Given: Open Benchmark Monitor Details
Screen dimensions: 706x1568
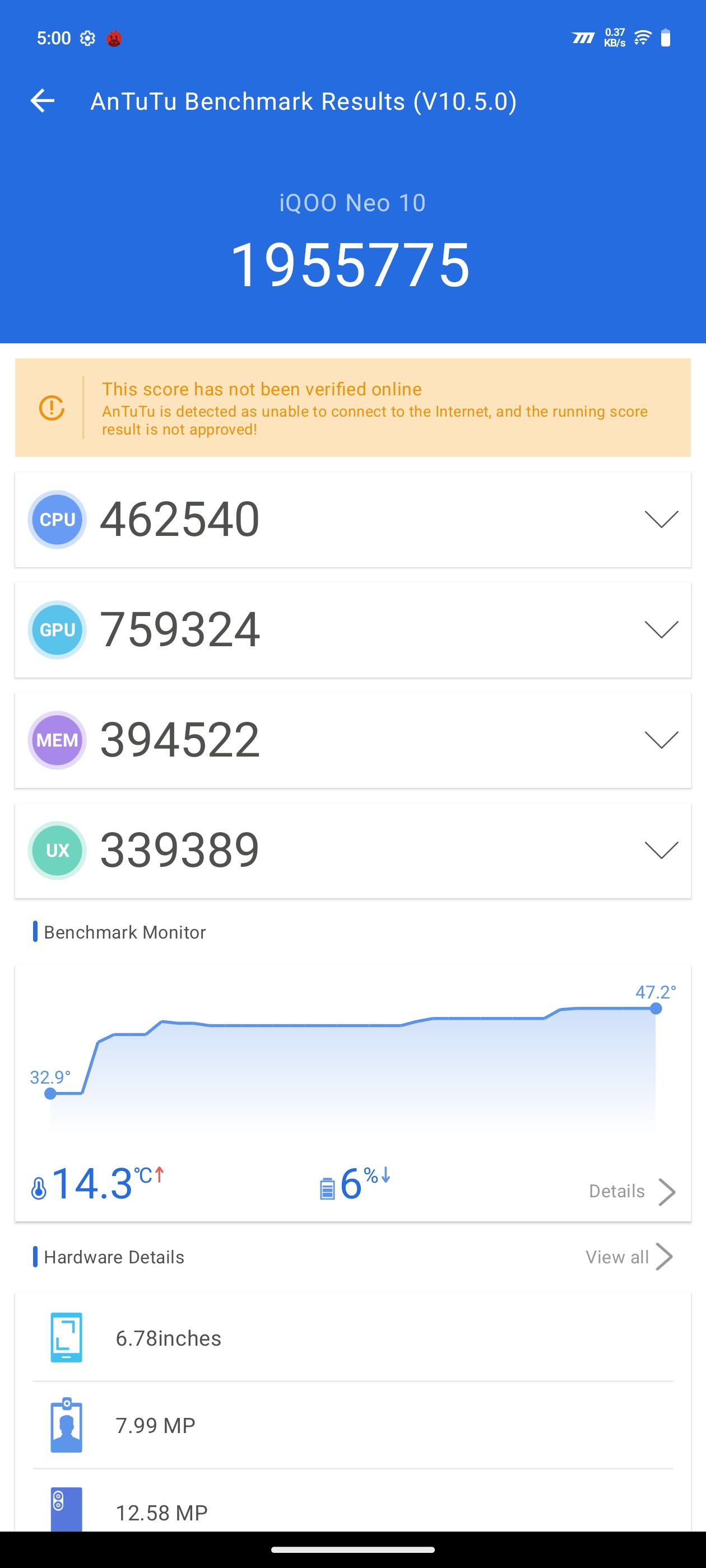Looking at the screenshot, I should pyautogui.click(x=631, y=1191).
